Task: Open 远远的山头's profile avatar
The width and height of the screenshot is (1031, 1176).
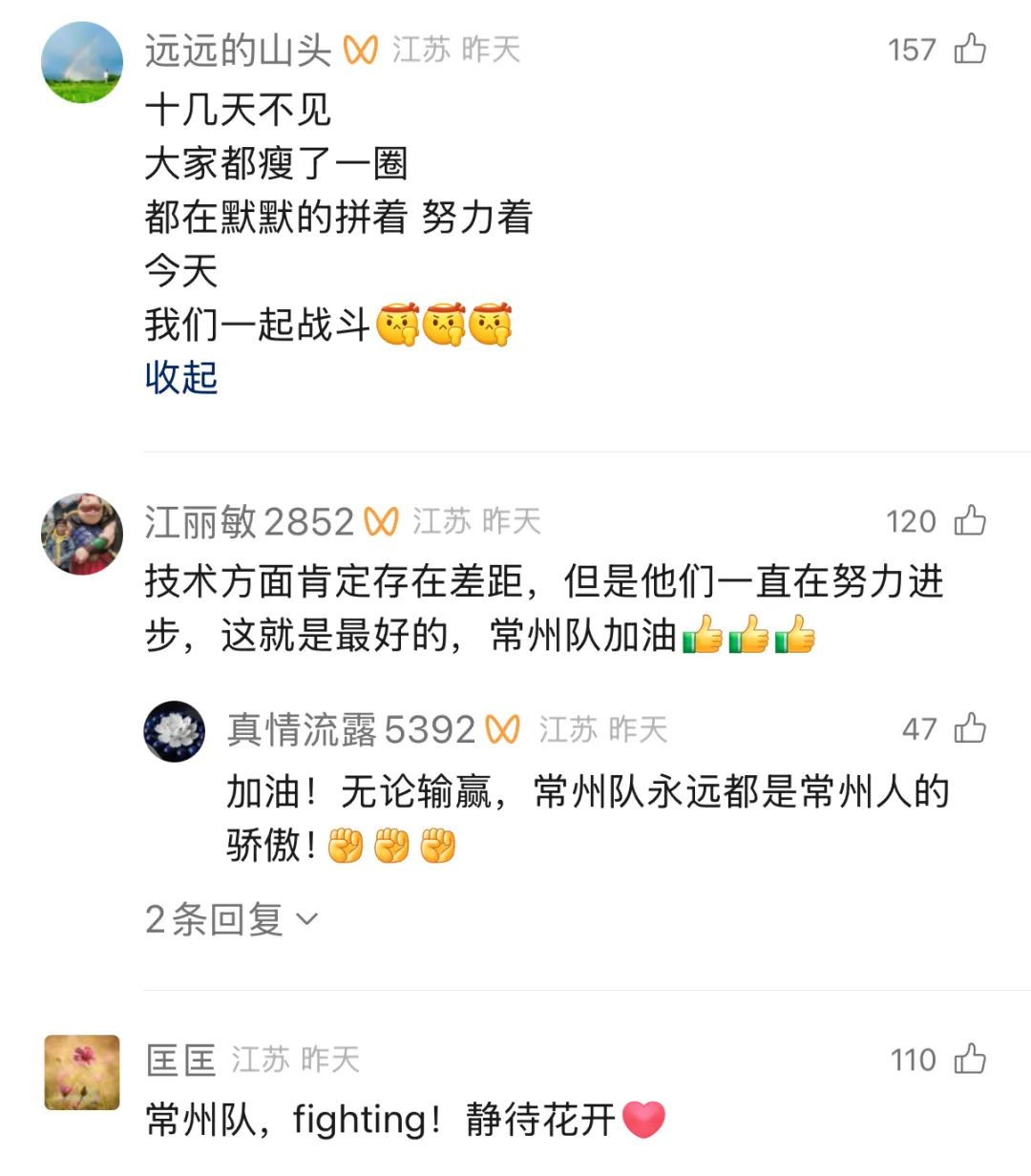Action: 82,62
